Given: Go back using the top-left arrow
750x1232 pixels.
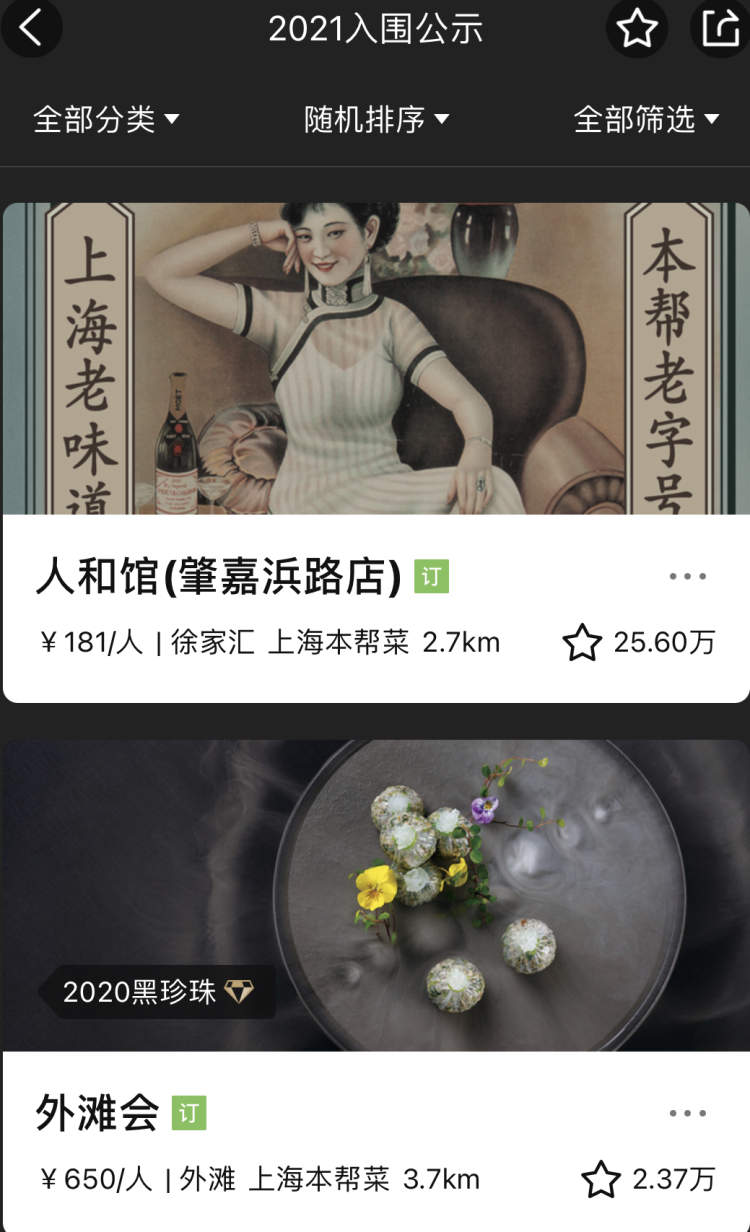Looking at the screenshot, I should [30, 27].
